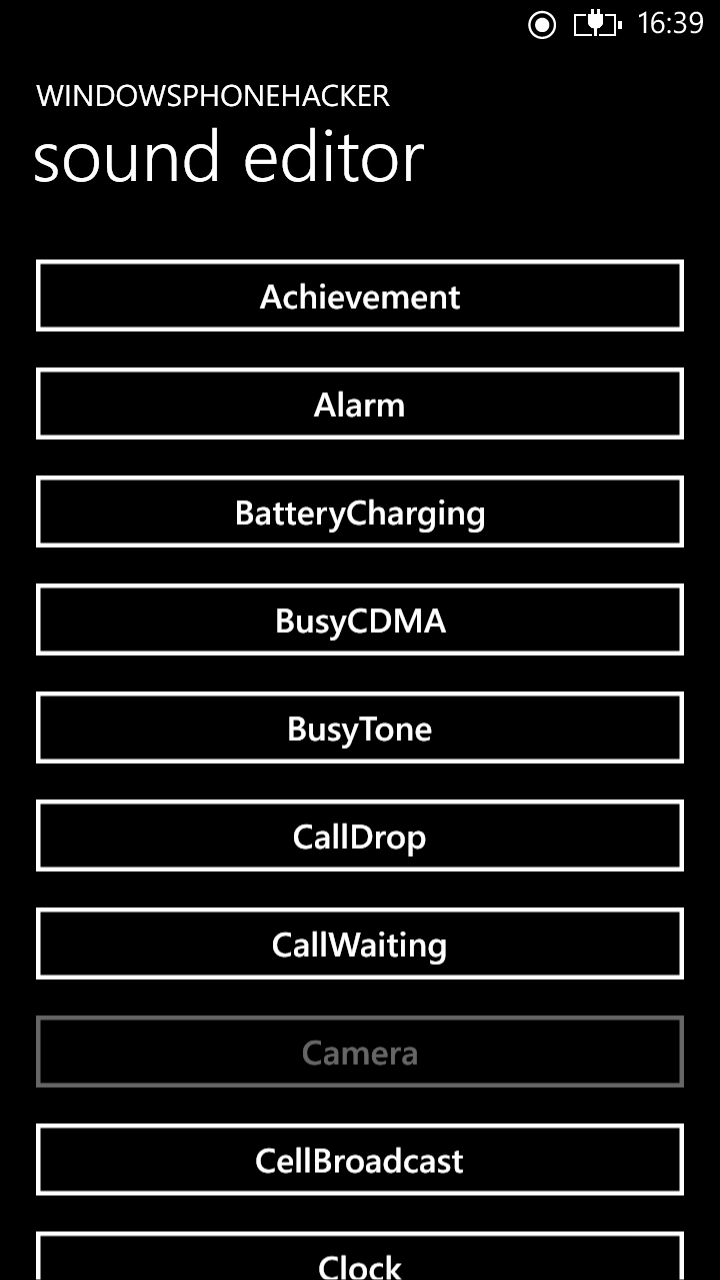Open the Achievement sound button
The width and height of the screenshot is (720, 1280).
tap(360, 296)
